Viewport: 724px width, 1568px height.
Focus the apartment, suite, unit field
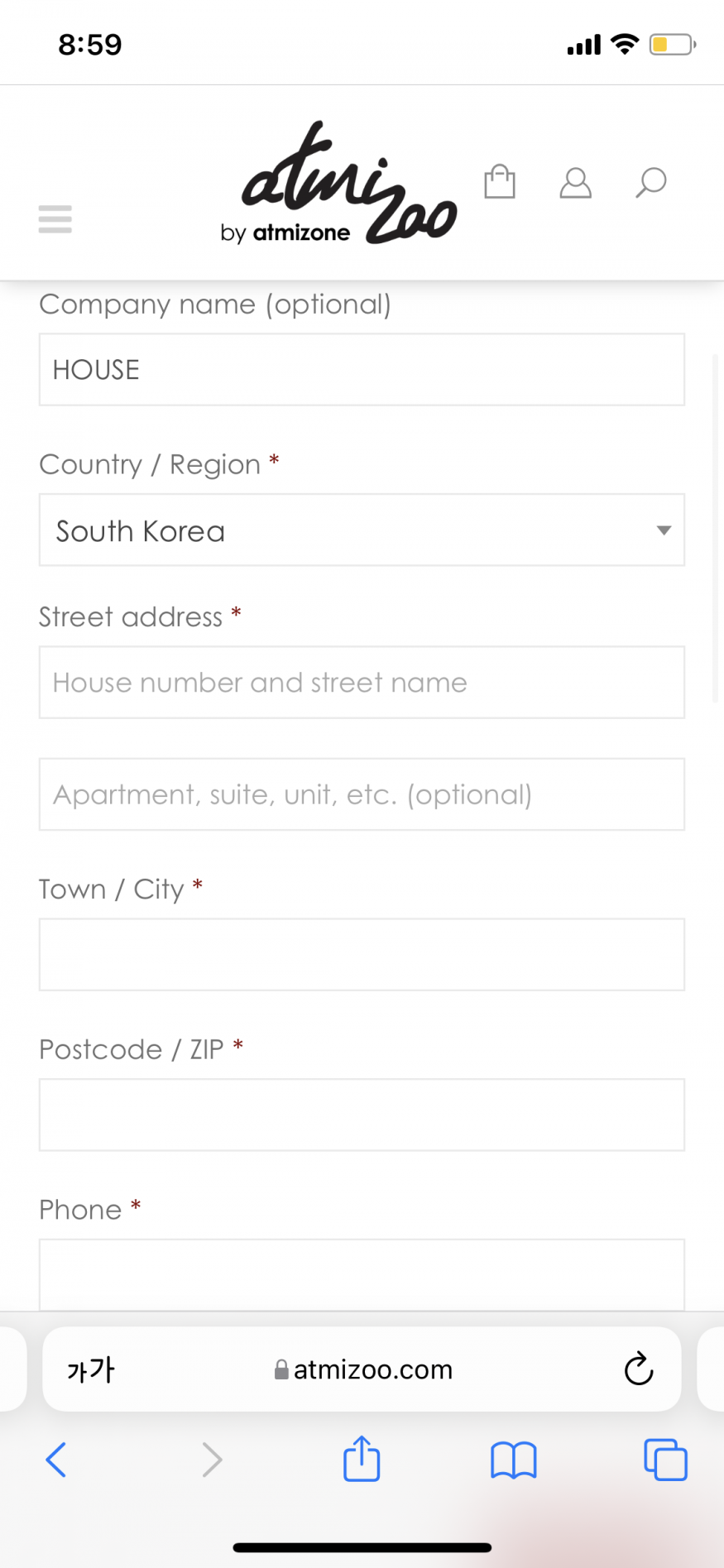coord(362,794)
